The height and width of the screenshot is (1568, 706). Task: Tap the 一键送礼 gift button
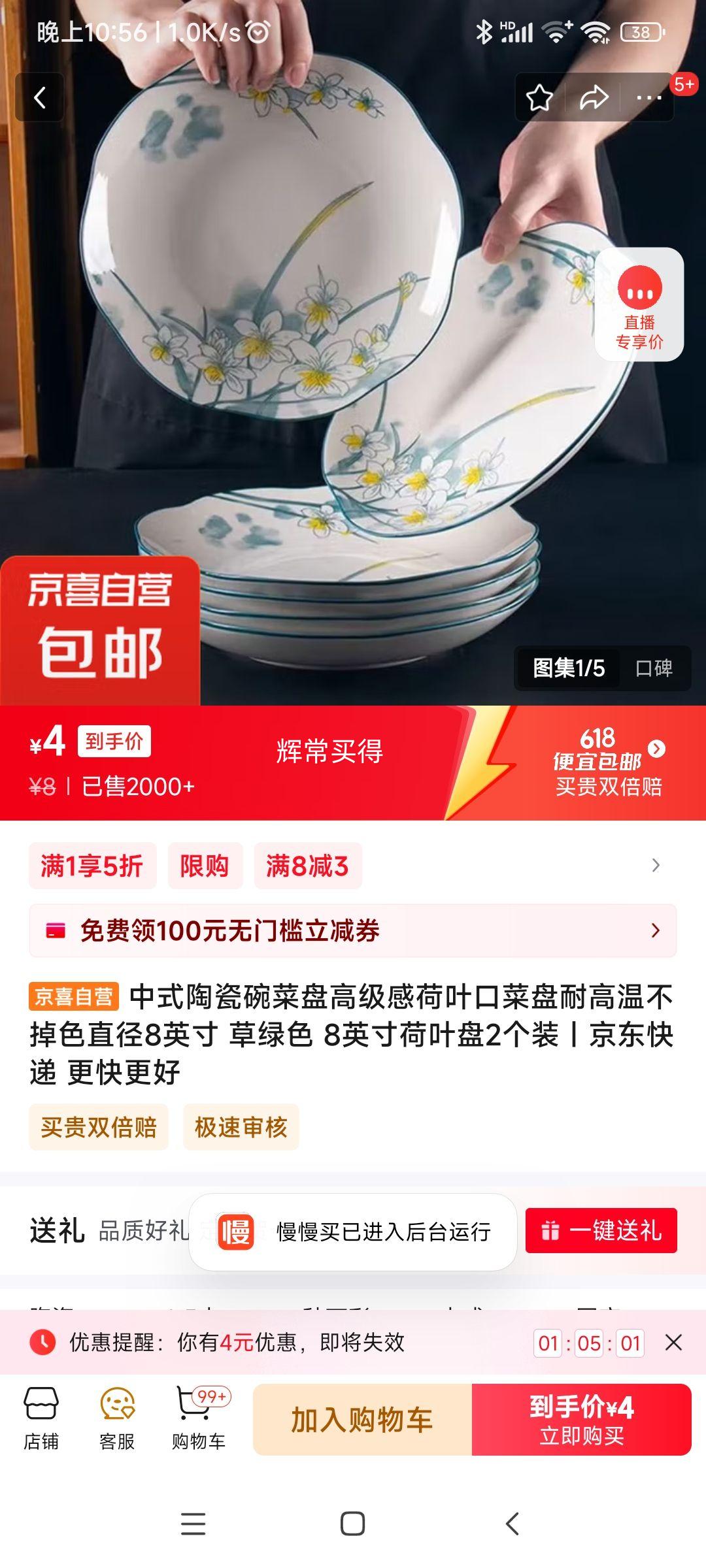coord(601,1231)
